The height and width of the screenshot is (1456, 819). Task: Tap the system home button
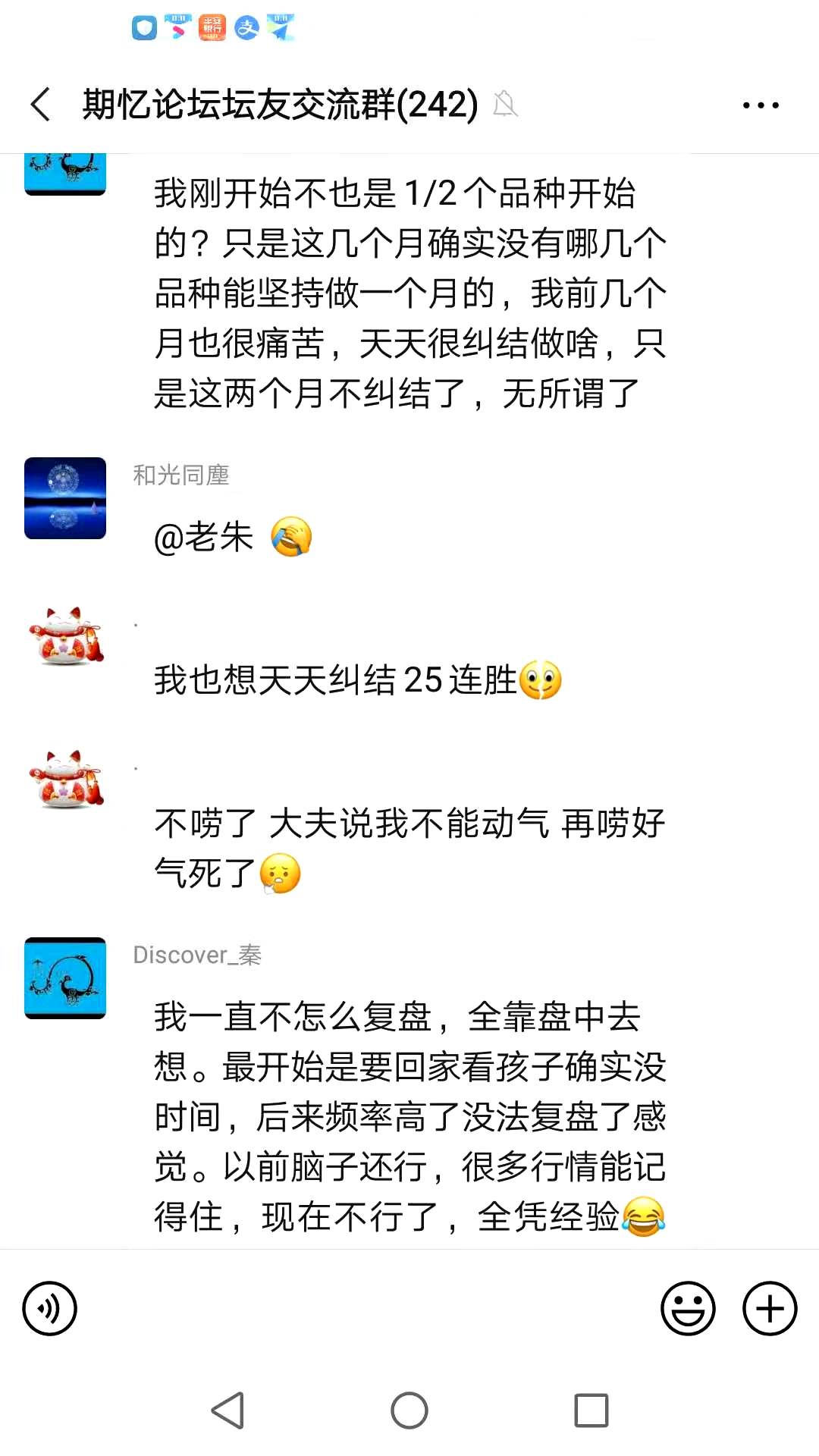[x=409, y=1410]
